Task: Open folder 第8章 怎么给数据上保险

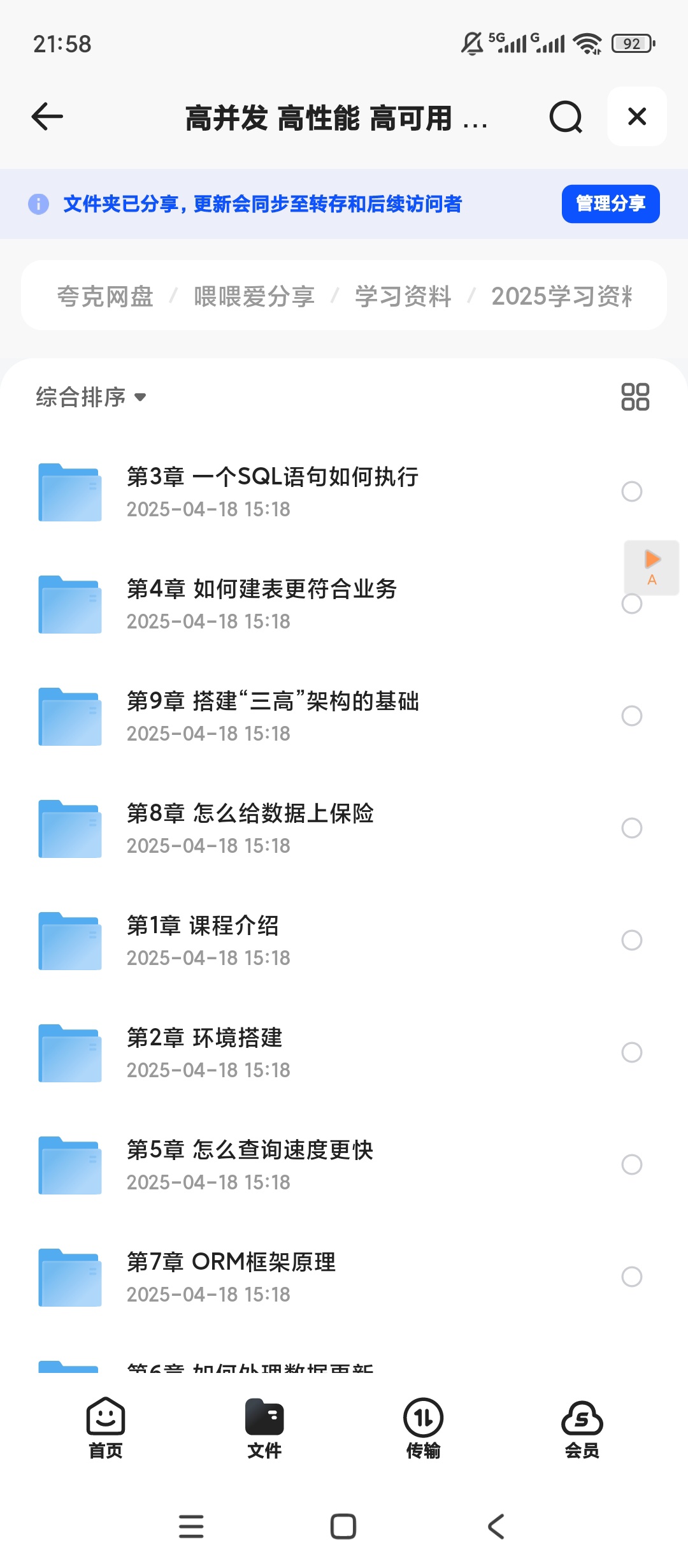Action: point(250,828)
